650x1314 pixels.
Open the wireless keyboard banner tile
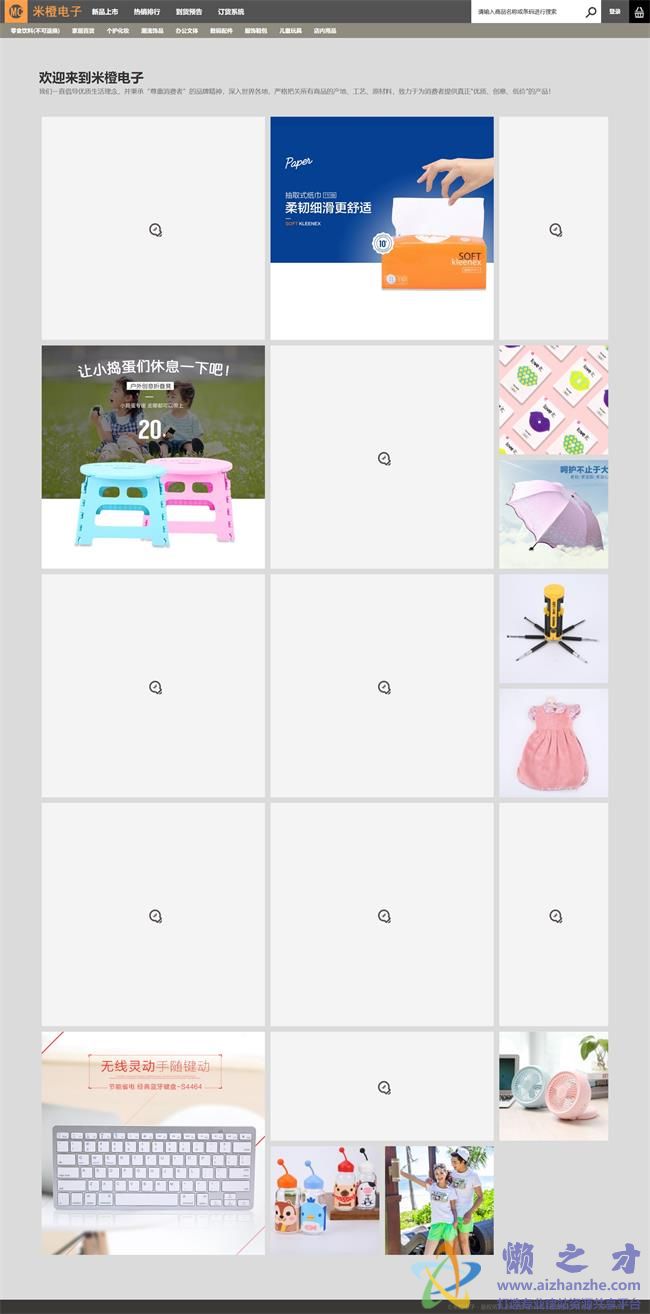click(x=153, y=1143)
